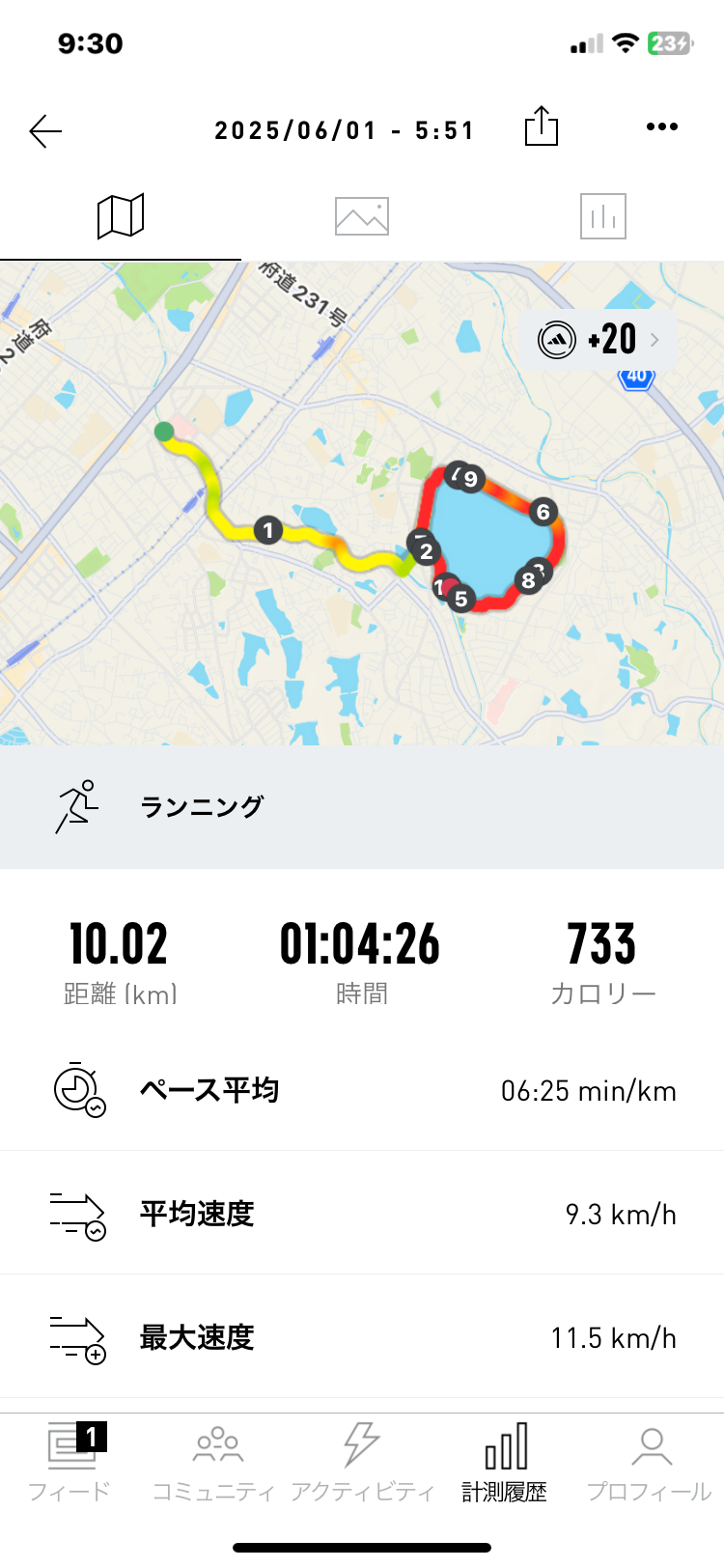The width and height of the screenshot is (724, 1568).
Task: Open the running route map
Action: pos(362,503)
